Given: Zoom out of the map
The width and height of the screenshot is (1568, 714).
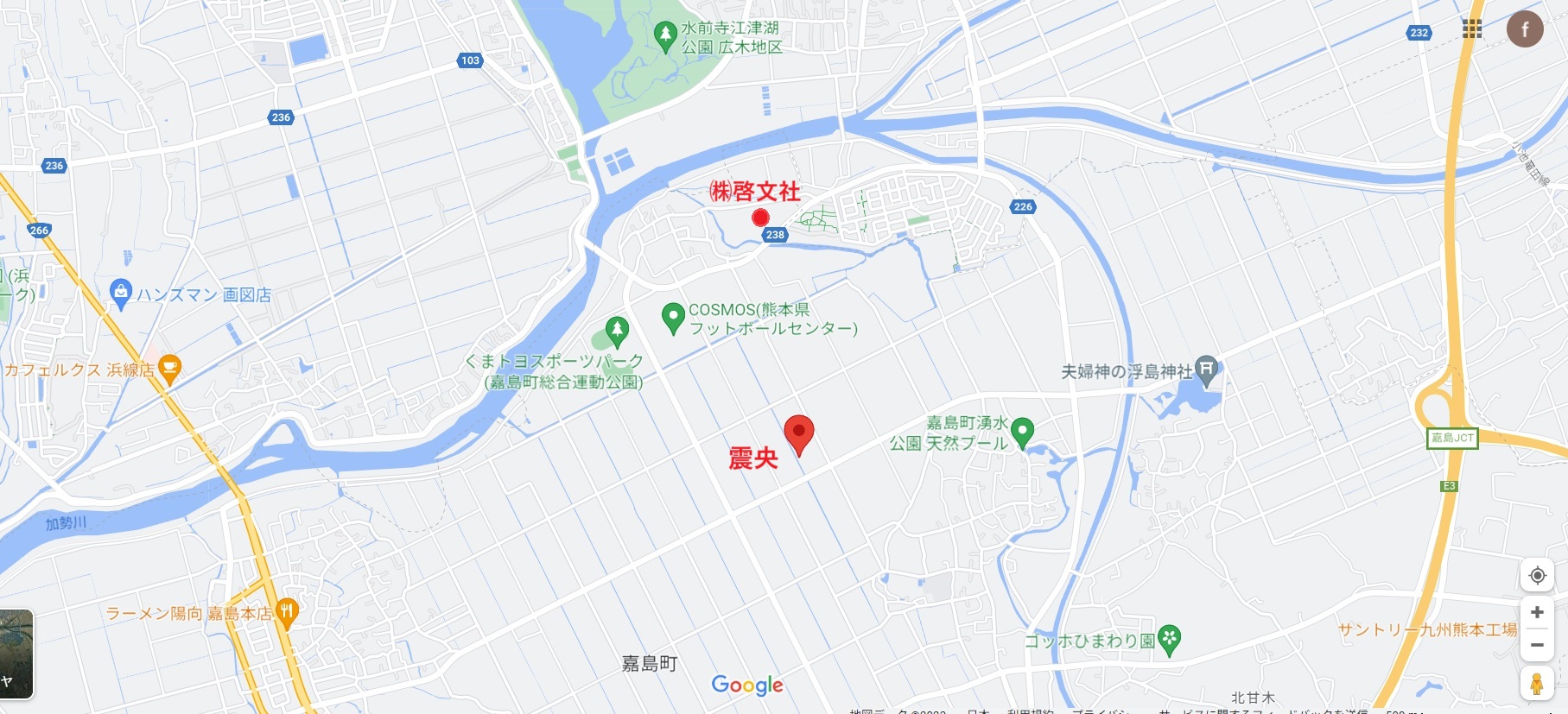Looking at the screenshot, I should pyautogui.click(x=1537, y=645).
